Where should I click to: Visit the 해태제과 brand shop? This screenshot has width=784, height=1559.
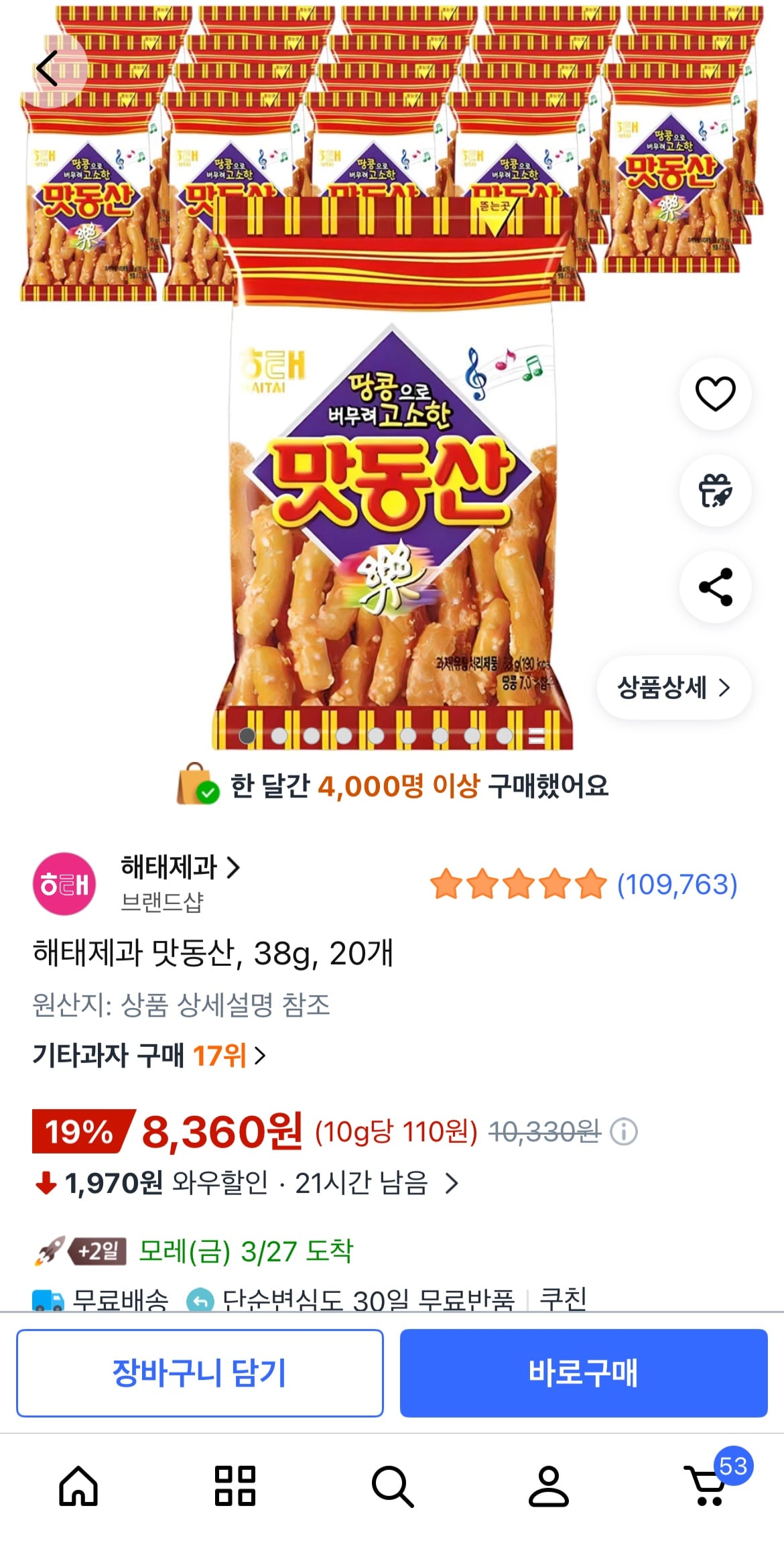[x=180, y=867]
